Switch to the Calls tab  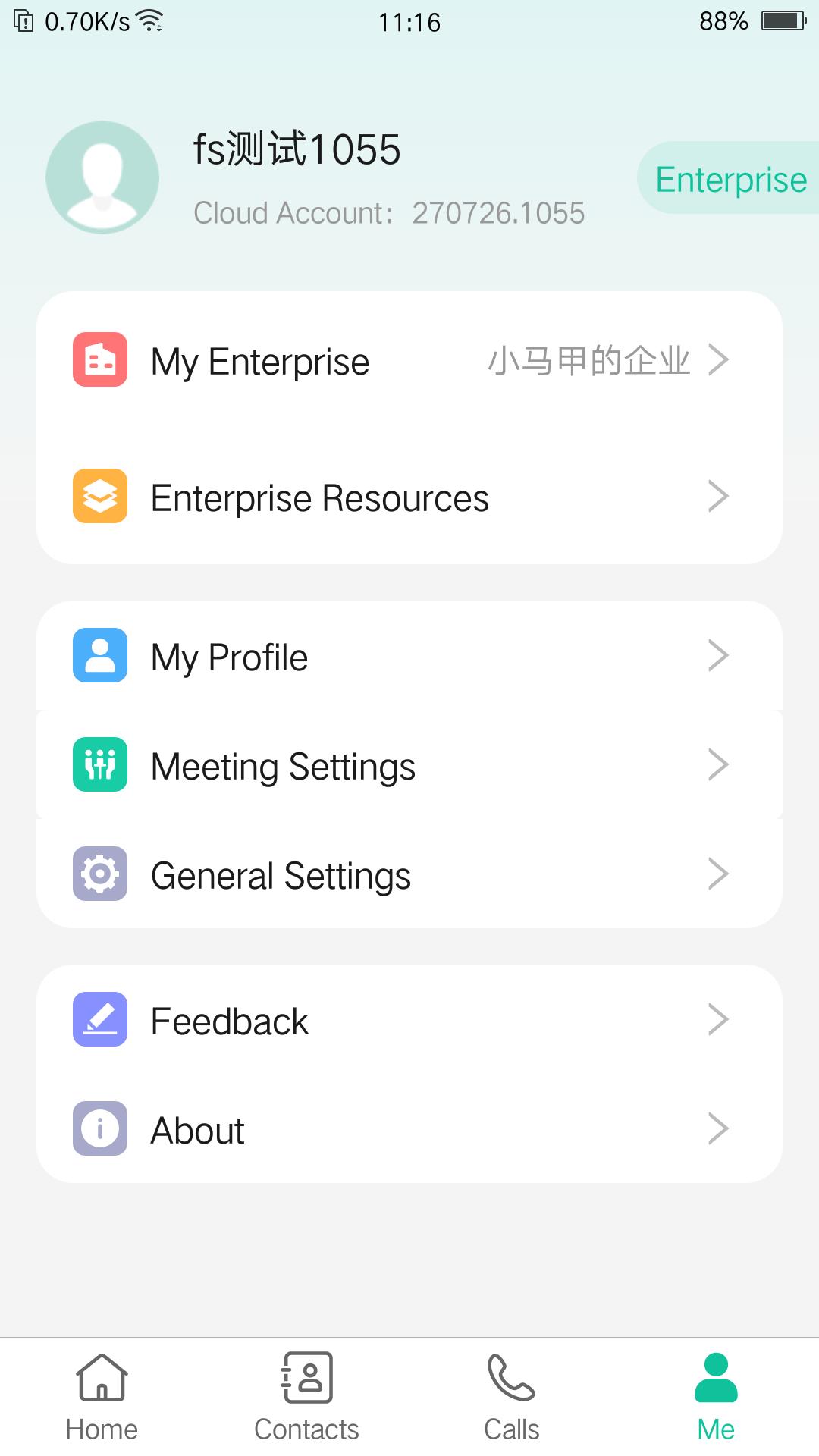pyautogui.click(x=511, y=1397)
